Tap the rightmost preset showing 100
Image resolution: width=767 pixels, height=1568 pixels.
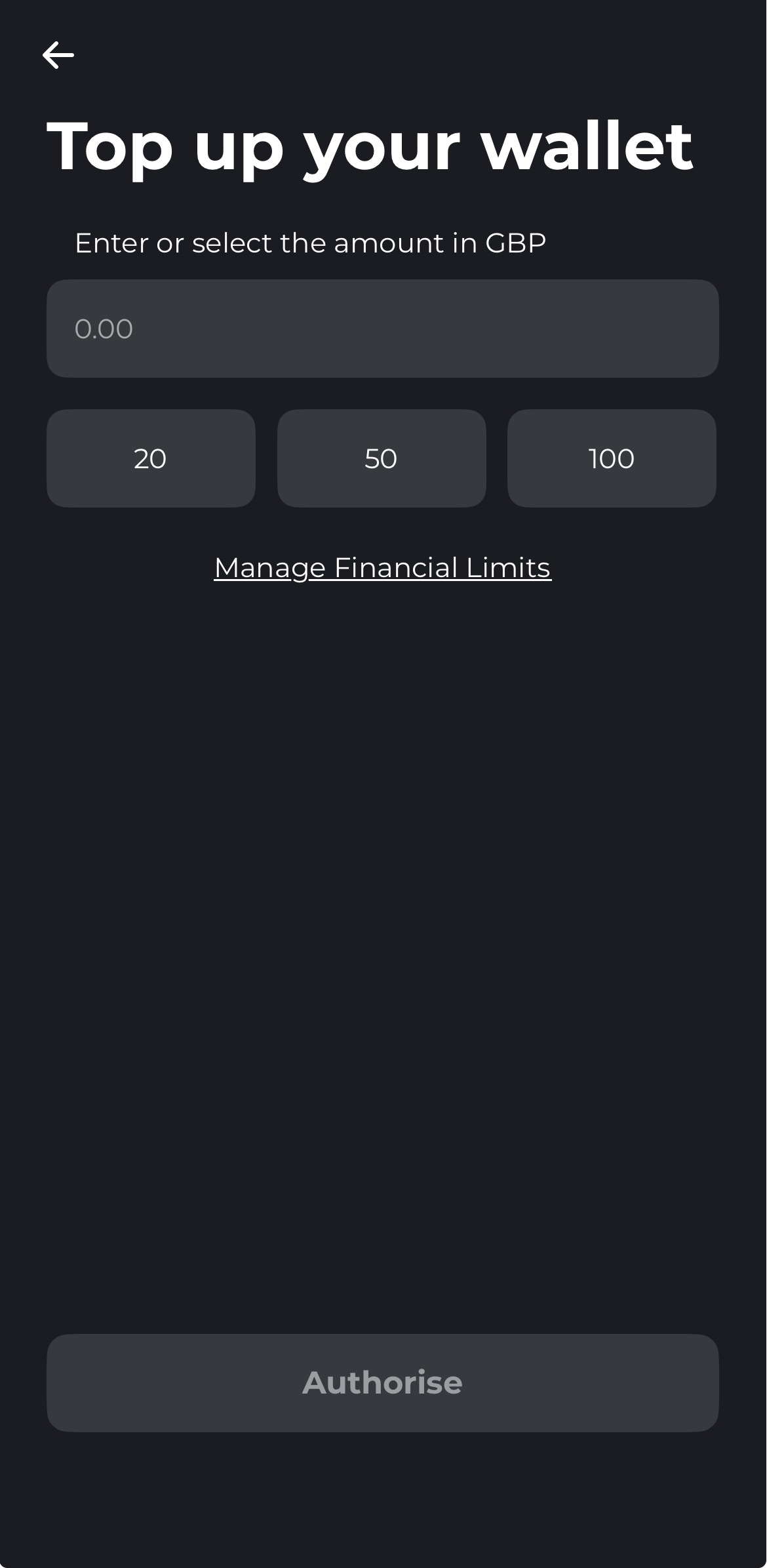(612, 458)
